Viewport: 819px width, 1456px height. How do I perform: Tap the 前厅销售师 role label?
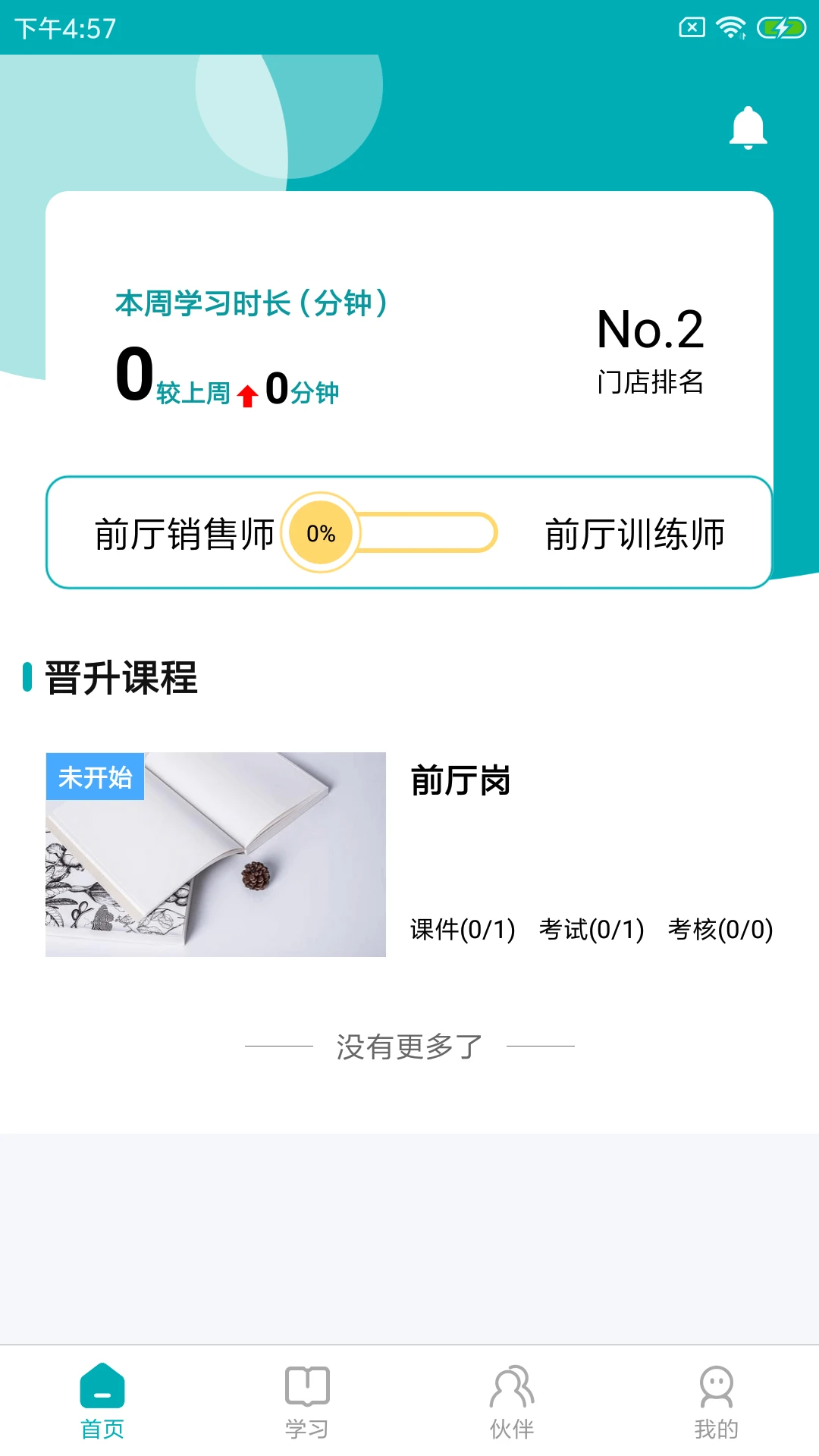[185, 533]
